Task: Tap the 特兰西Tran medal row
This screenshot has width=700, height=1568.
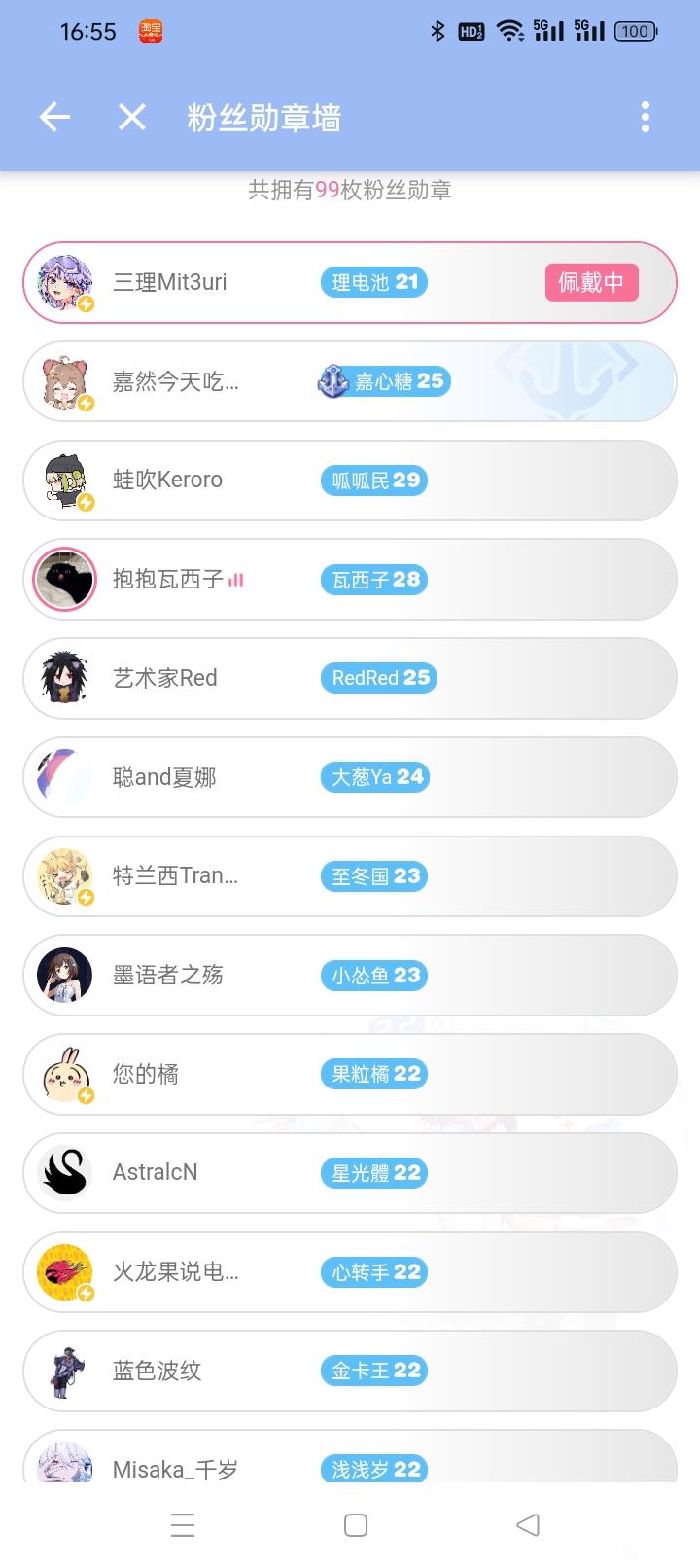Action: pyautogui.click(x=350, y=876)
